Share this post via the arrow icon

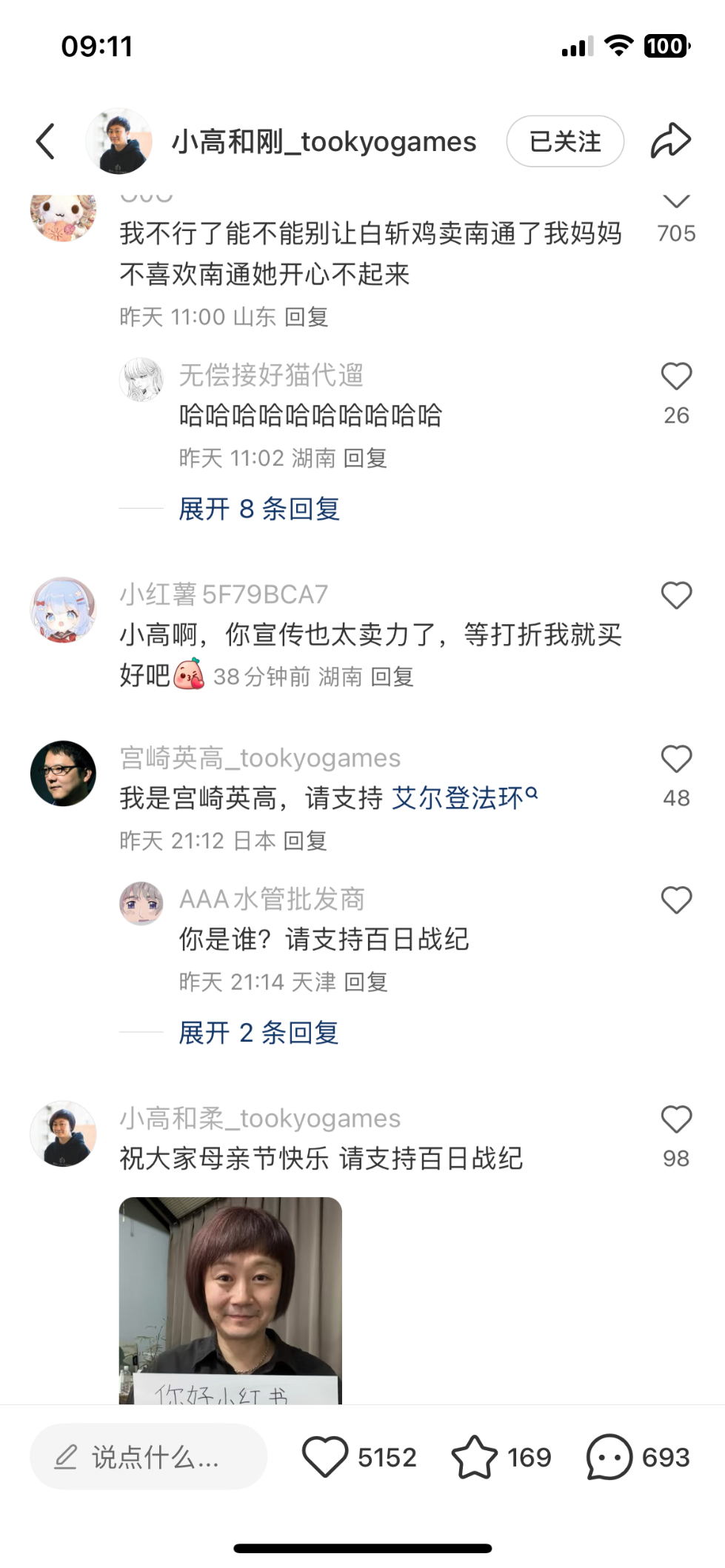click(671, 141)
